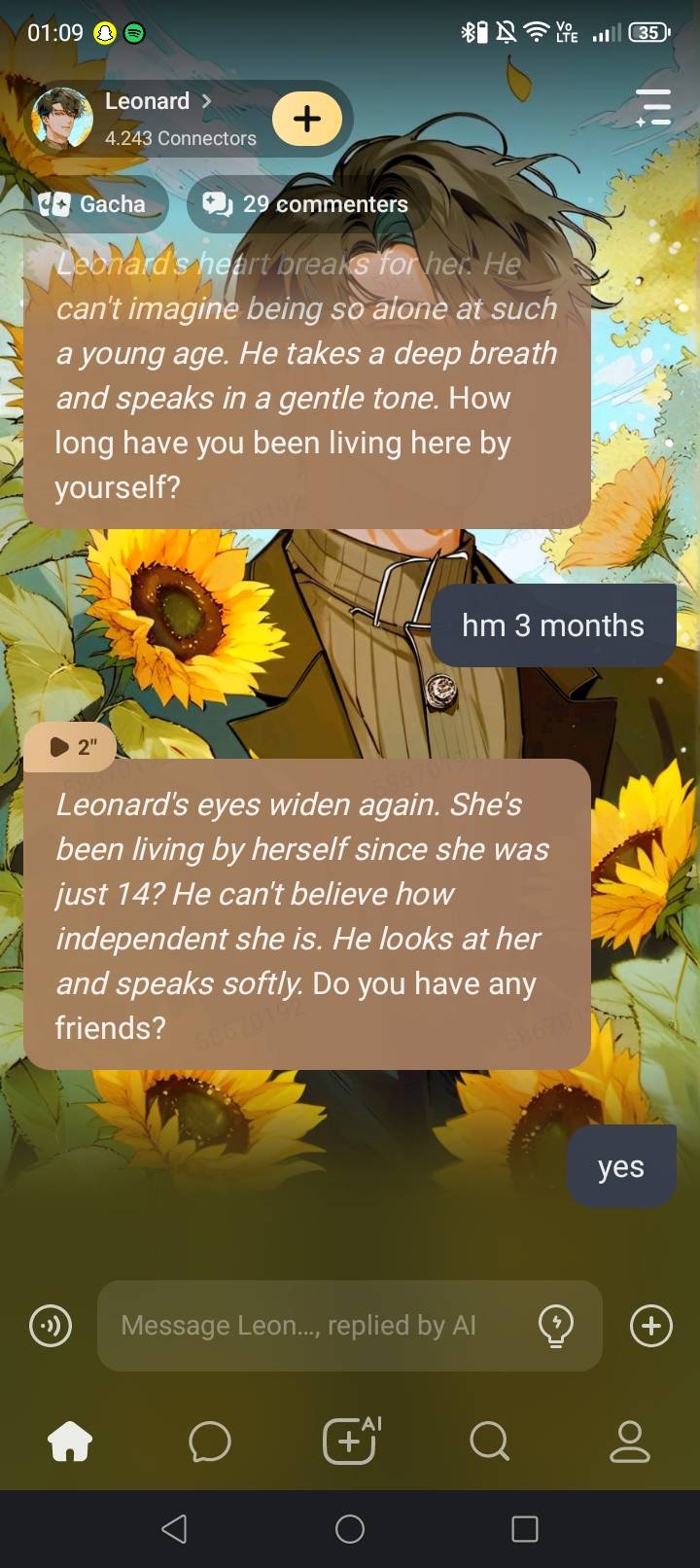Open the top-right menu icon

pyautogui.click(x=653, y=107)
